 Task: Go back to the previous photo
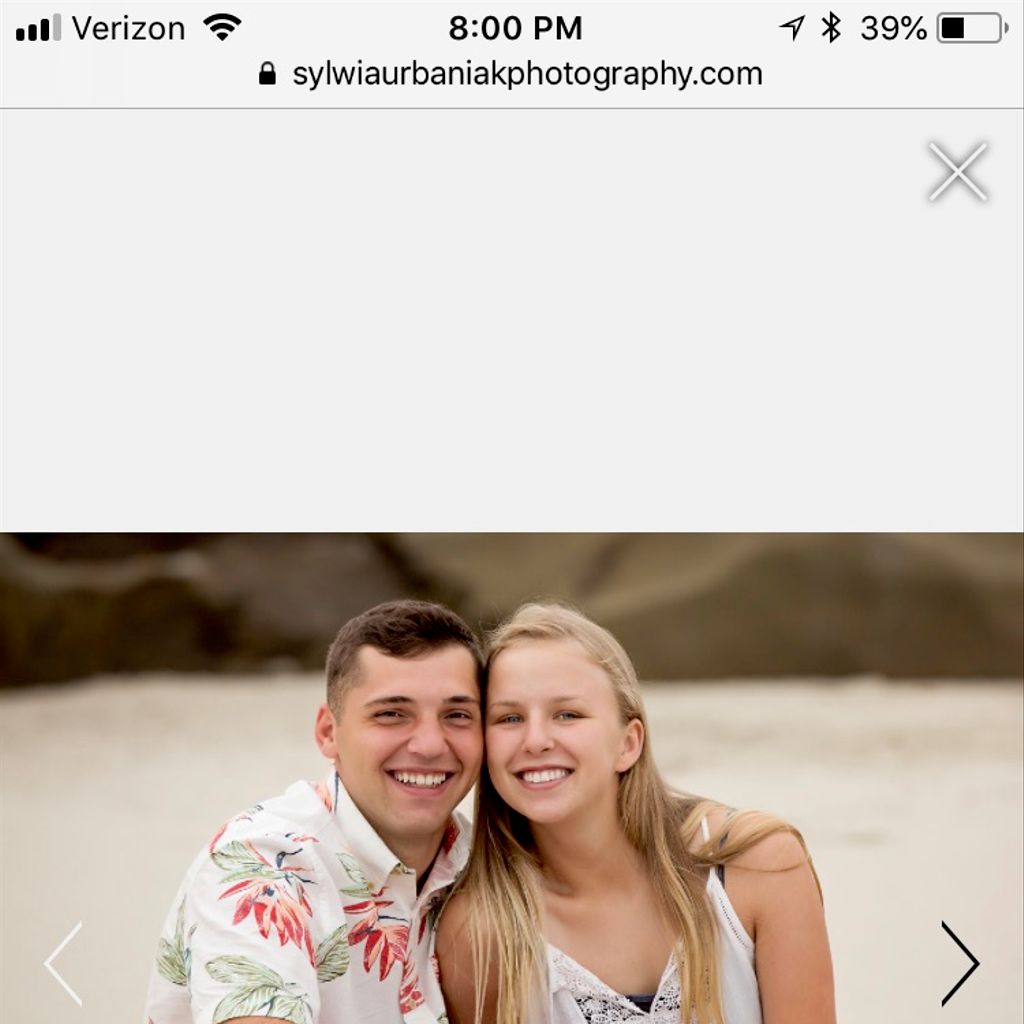coord(63,964)
